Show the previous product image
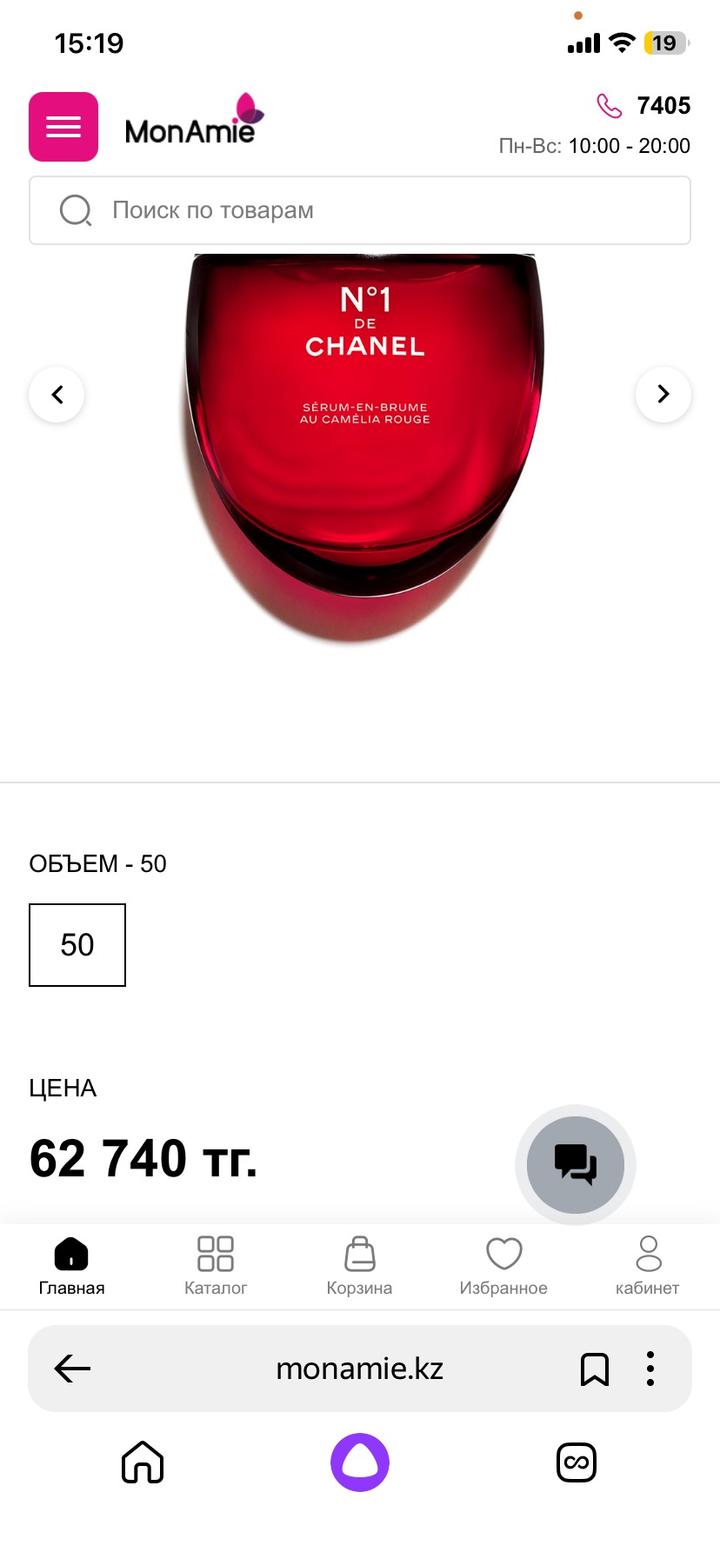Screen dimensions: 720x1558 (57, 394)
